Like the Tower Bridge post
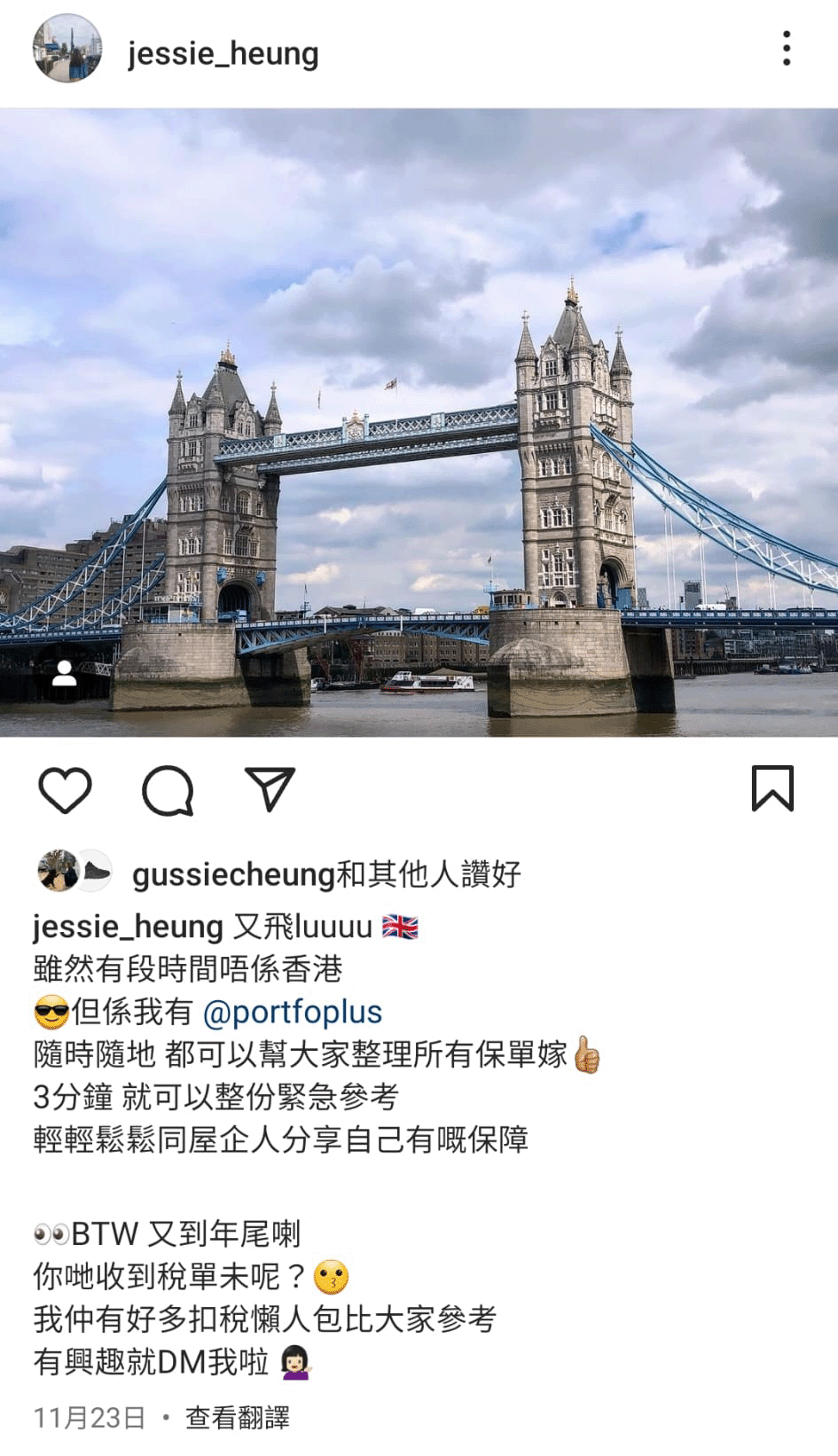 (x=65, y=789)
